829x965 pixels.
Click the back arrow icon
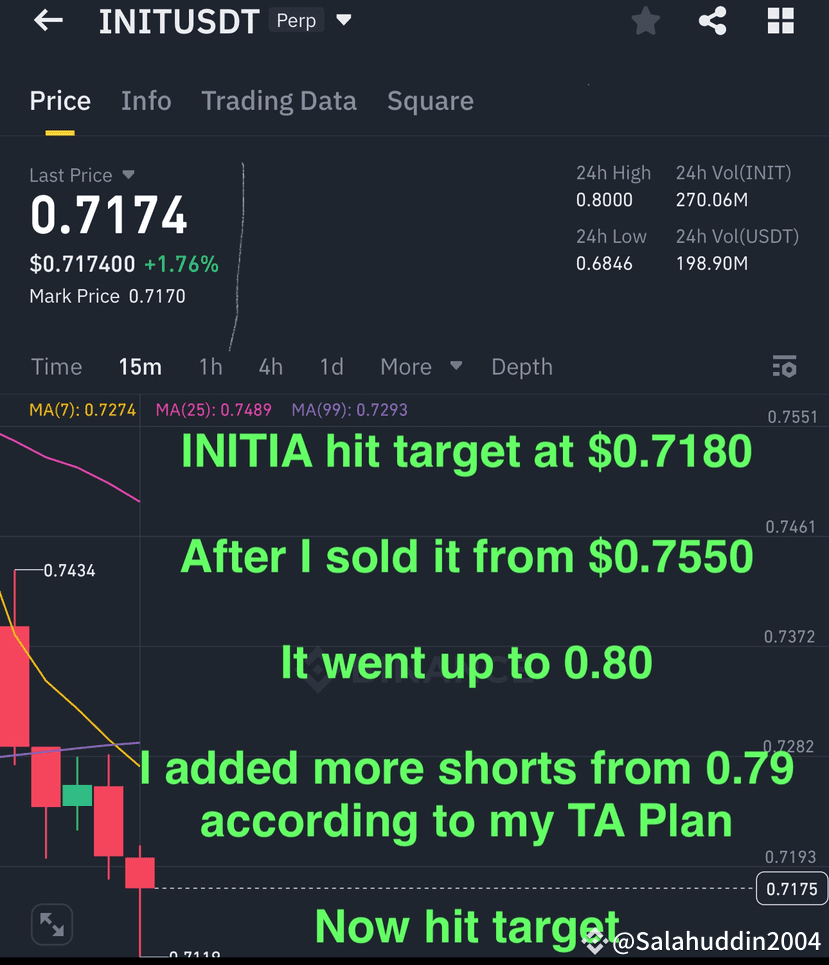tap(47, 20)
